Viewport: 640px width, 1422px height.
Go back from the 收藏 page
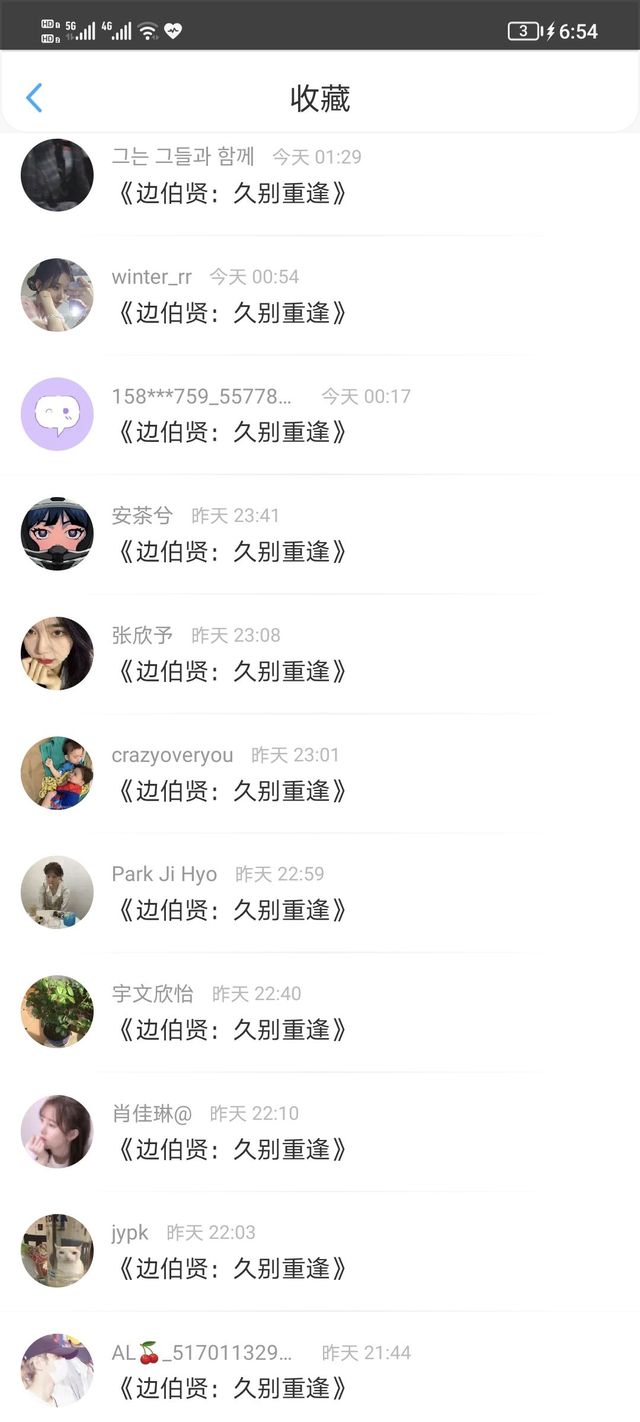coord(34,98)
